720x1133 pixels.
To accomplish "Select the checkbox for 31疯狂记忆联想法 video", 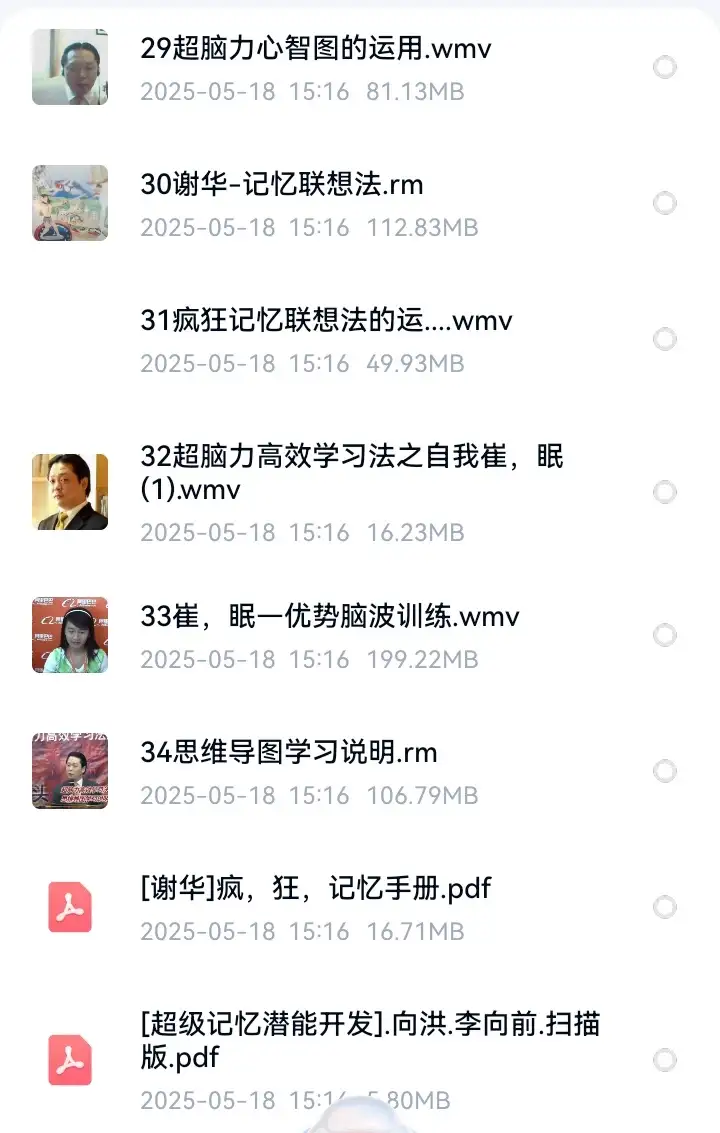I will point(664,339).
